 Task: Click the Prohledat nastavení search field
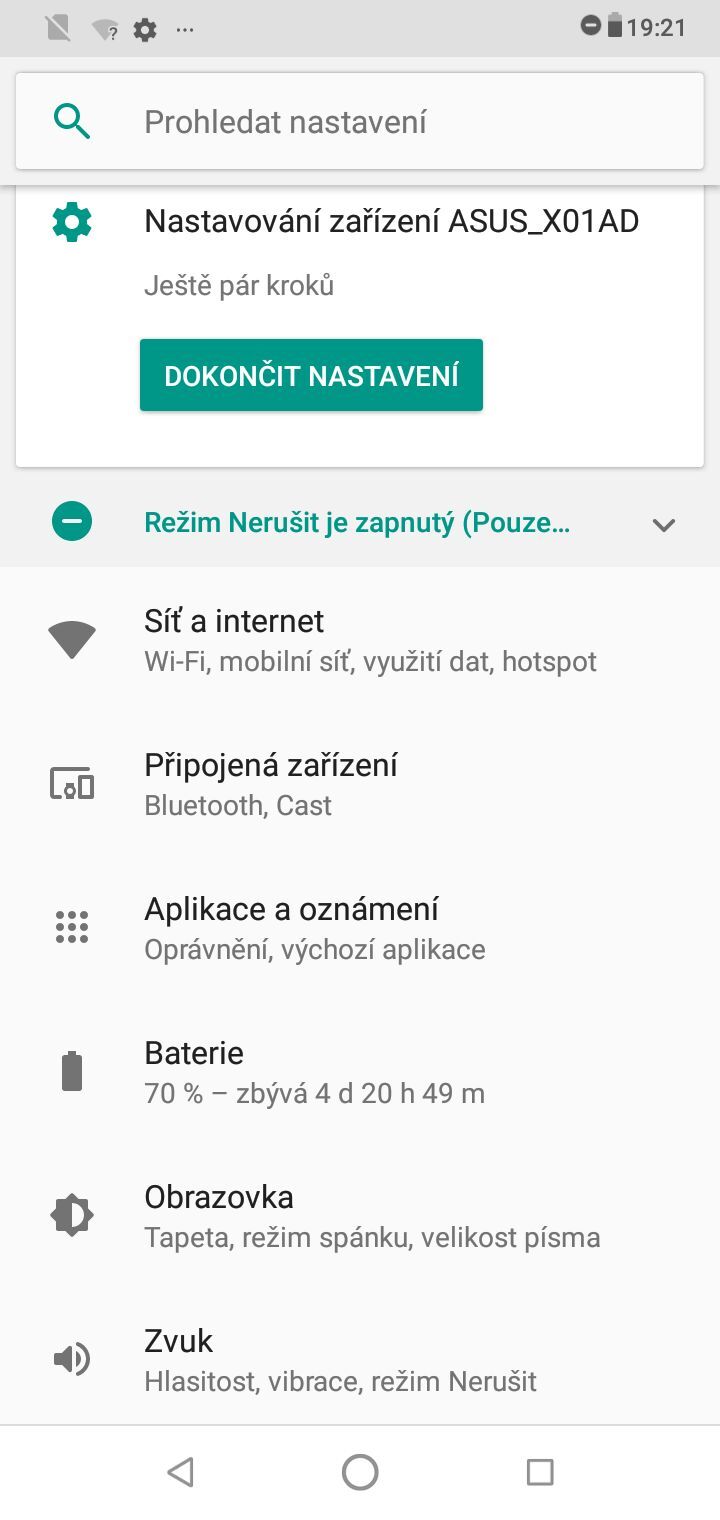click(x=285, y=121)
